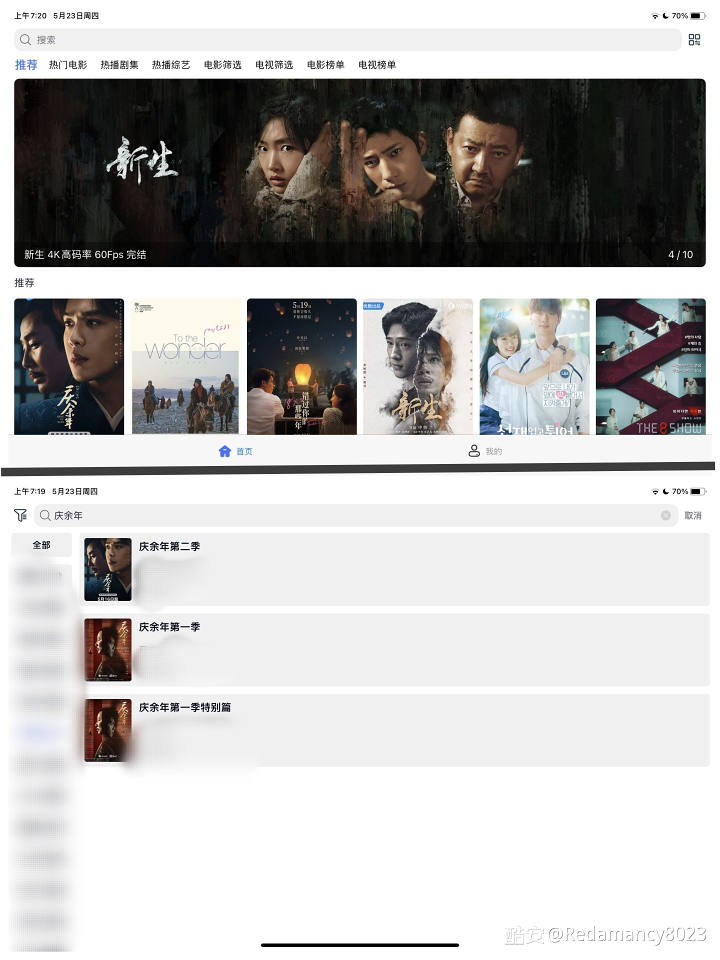The width and height of the screenshot is (720, 960).
Task: Switch to the 热播剧集 tab
Action: click(119, 65)
